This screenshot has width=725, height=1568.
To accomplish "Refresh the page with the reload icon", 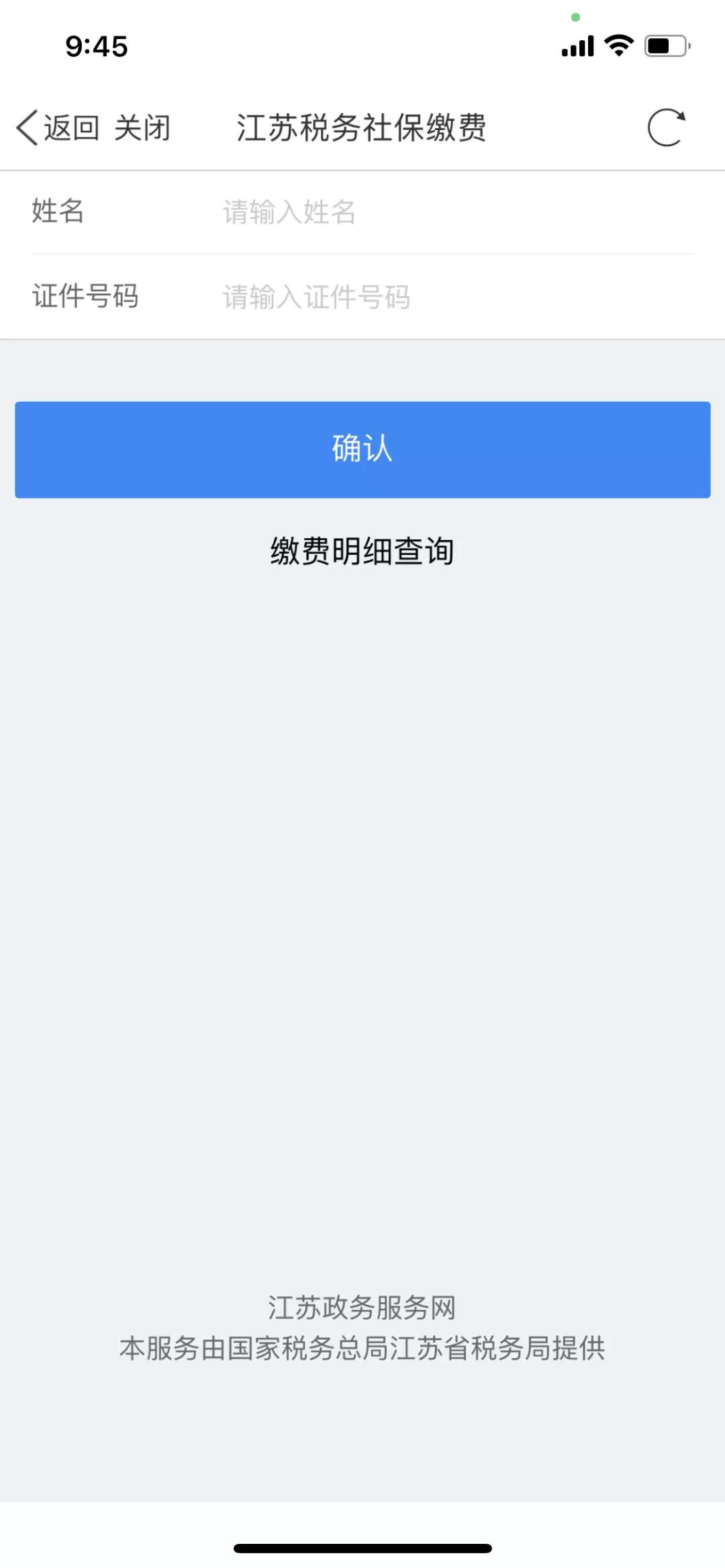I will (666, 127).
